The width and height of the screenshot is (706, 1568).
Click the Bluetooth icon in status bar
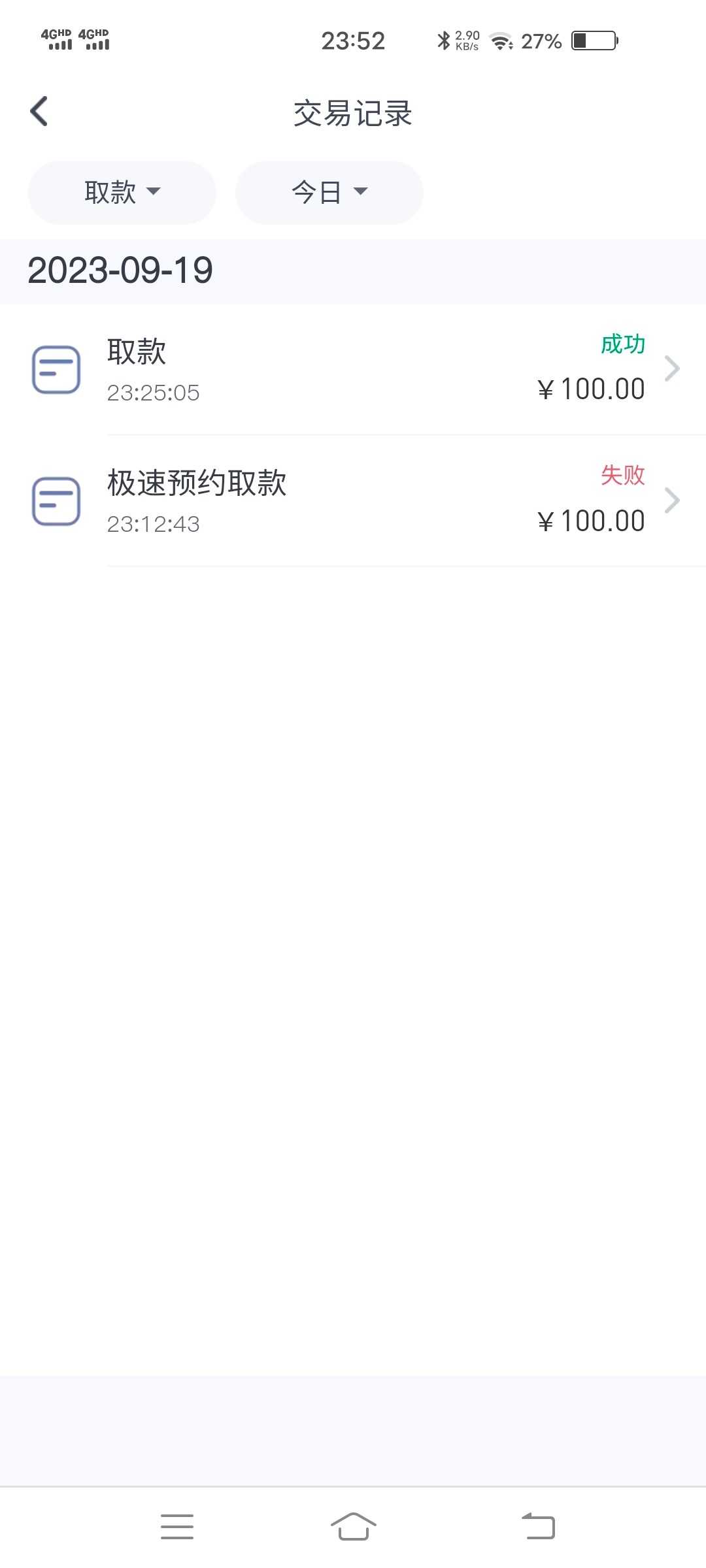pos(445,41)
